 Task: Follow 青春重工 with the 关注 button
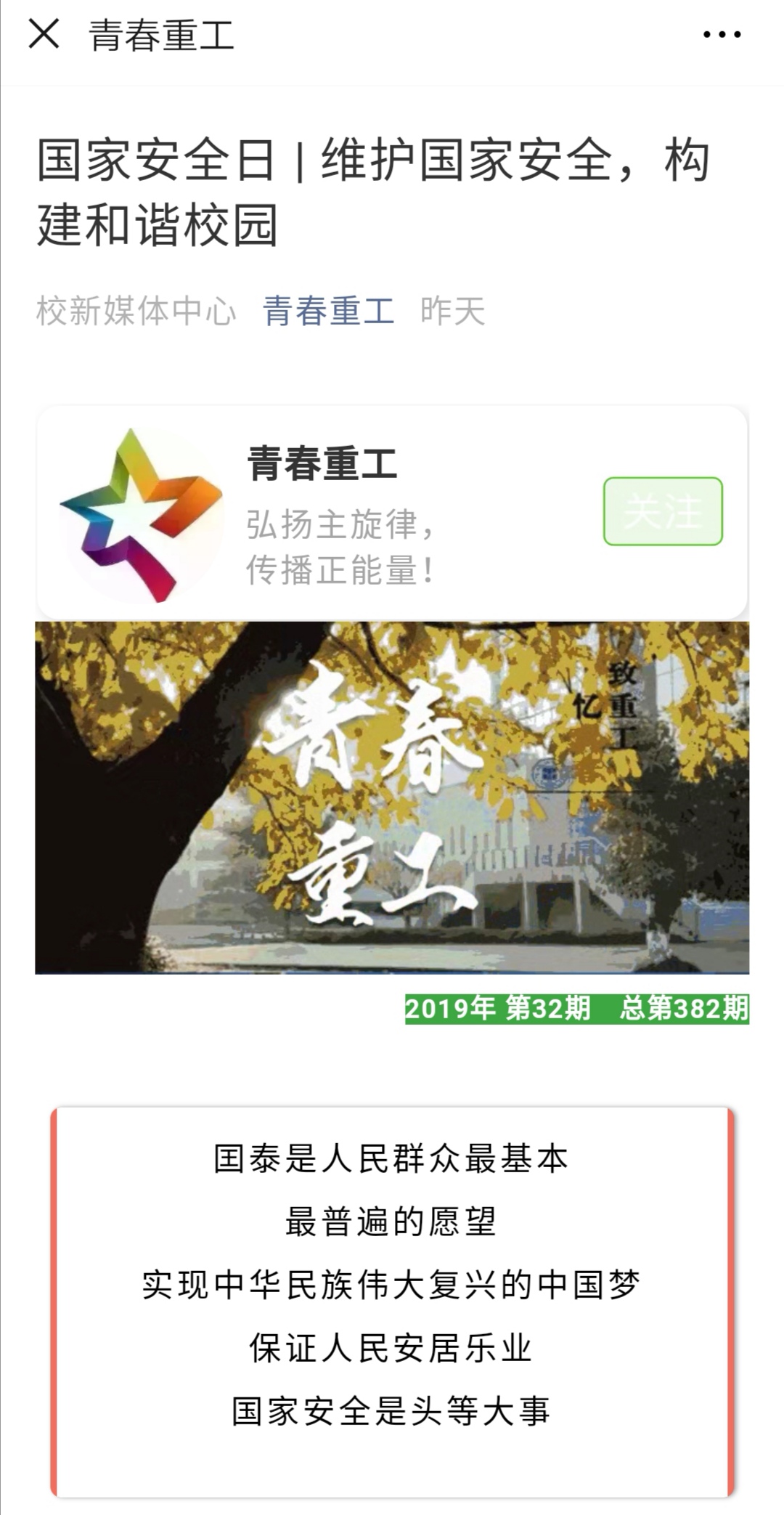pyautogui.click(x=662, y=511)
